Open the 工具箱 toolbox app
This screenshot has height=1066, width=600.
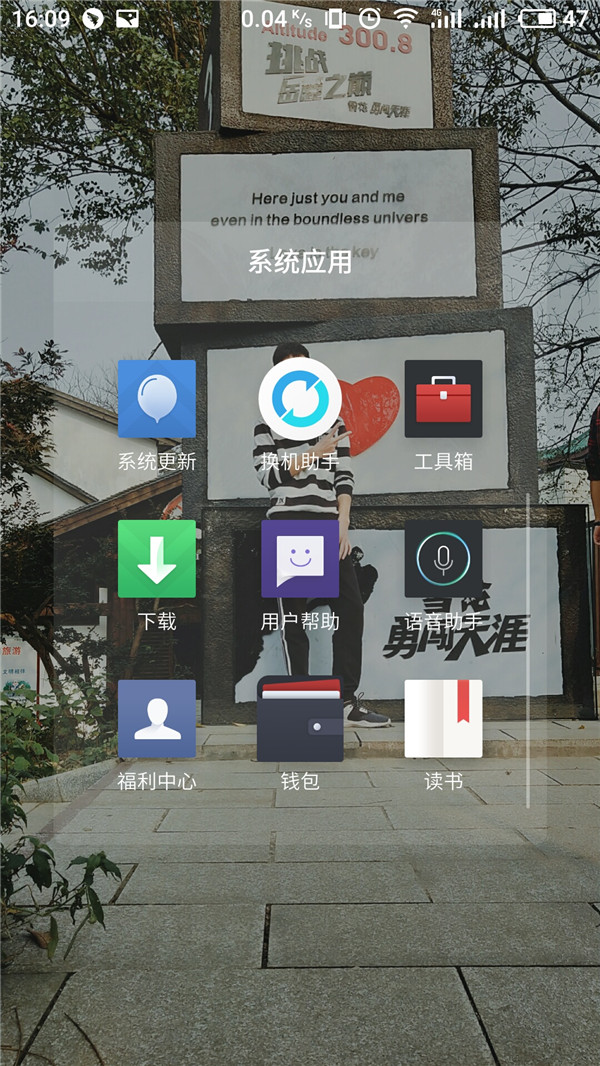pyautogui.click(x=443, y=399)
